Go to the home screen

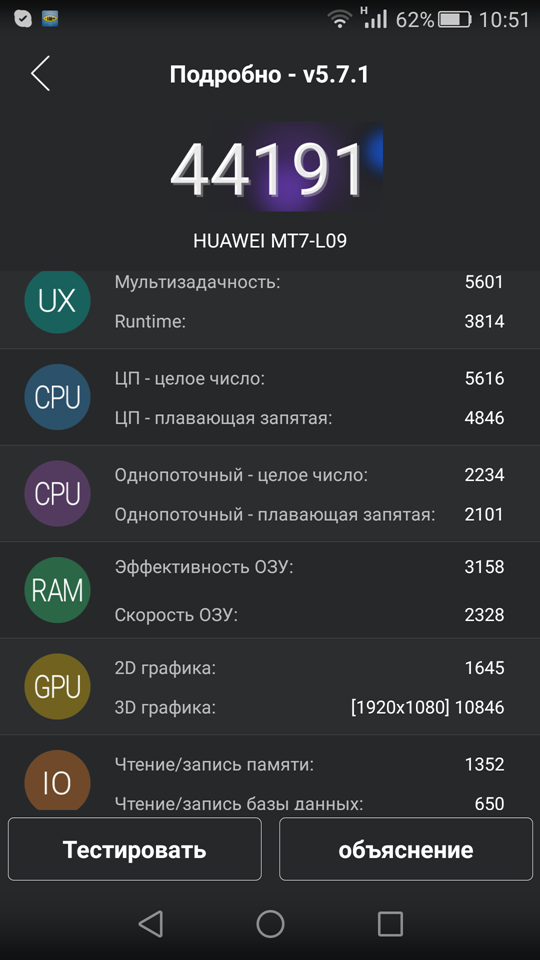[x=270, y=924]
